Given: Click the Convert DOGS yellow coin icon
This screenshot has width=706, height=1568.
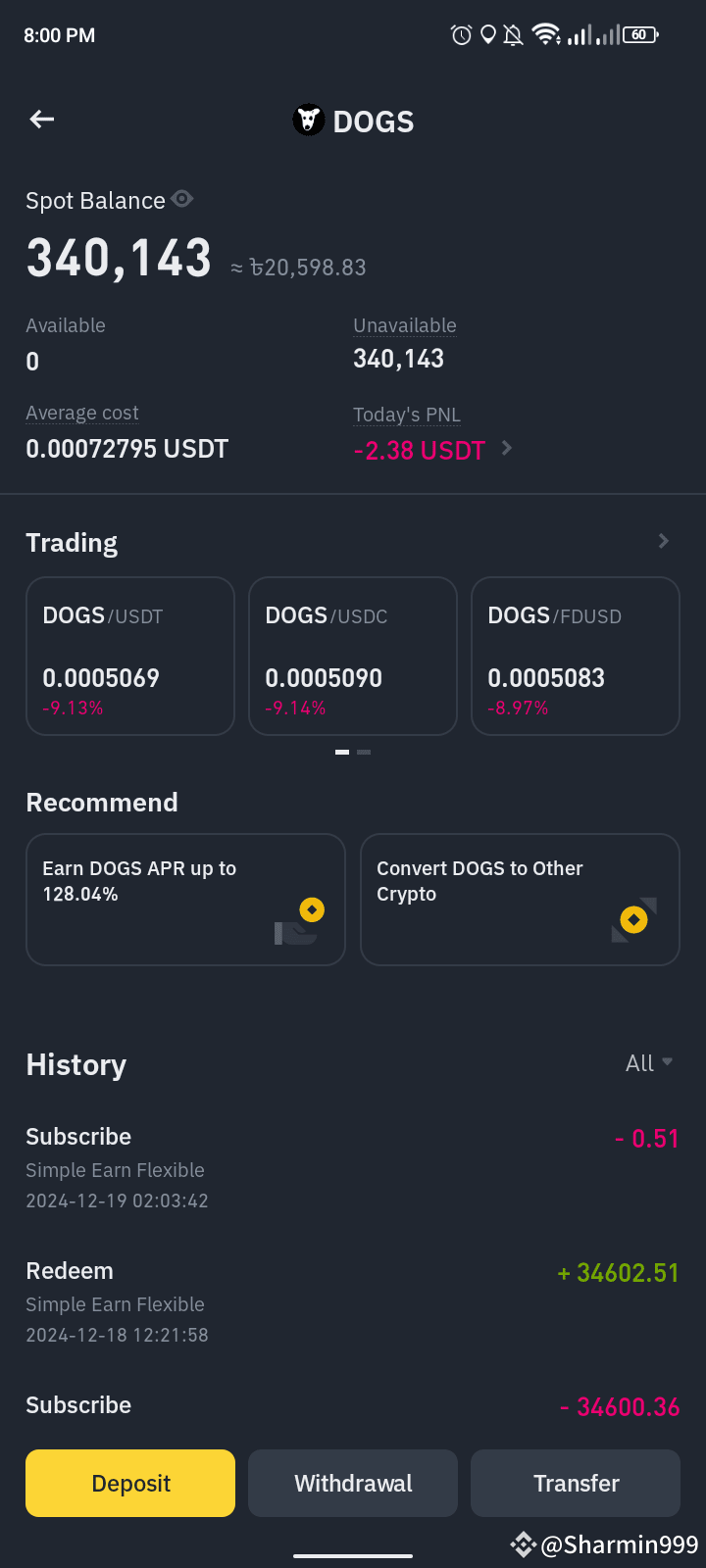Looking at the screenshot, I should [x=633, y=919].
